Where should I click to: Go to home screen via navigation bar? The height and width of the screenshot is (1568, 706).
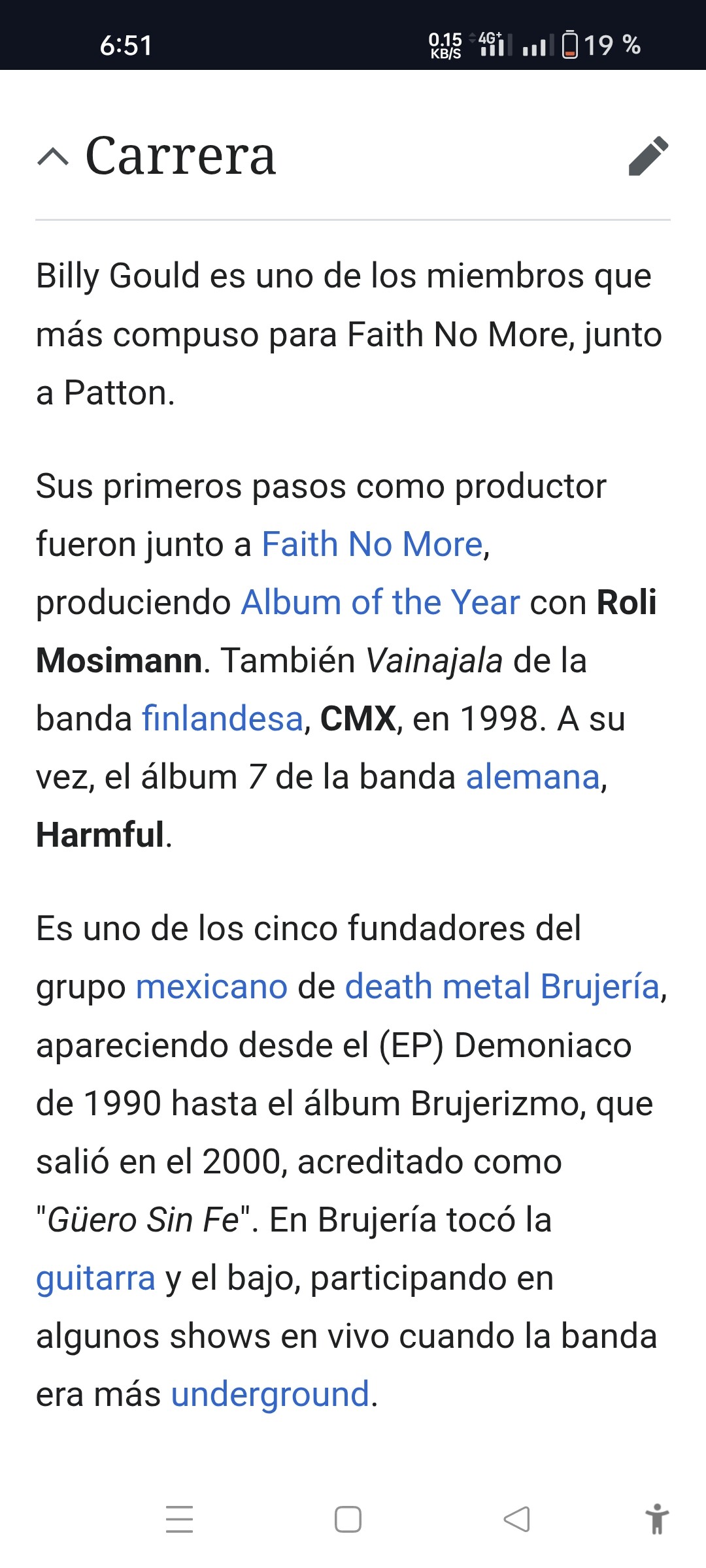pos(348,1519)
